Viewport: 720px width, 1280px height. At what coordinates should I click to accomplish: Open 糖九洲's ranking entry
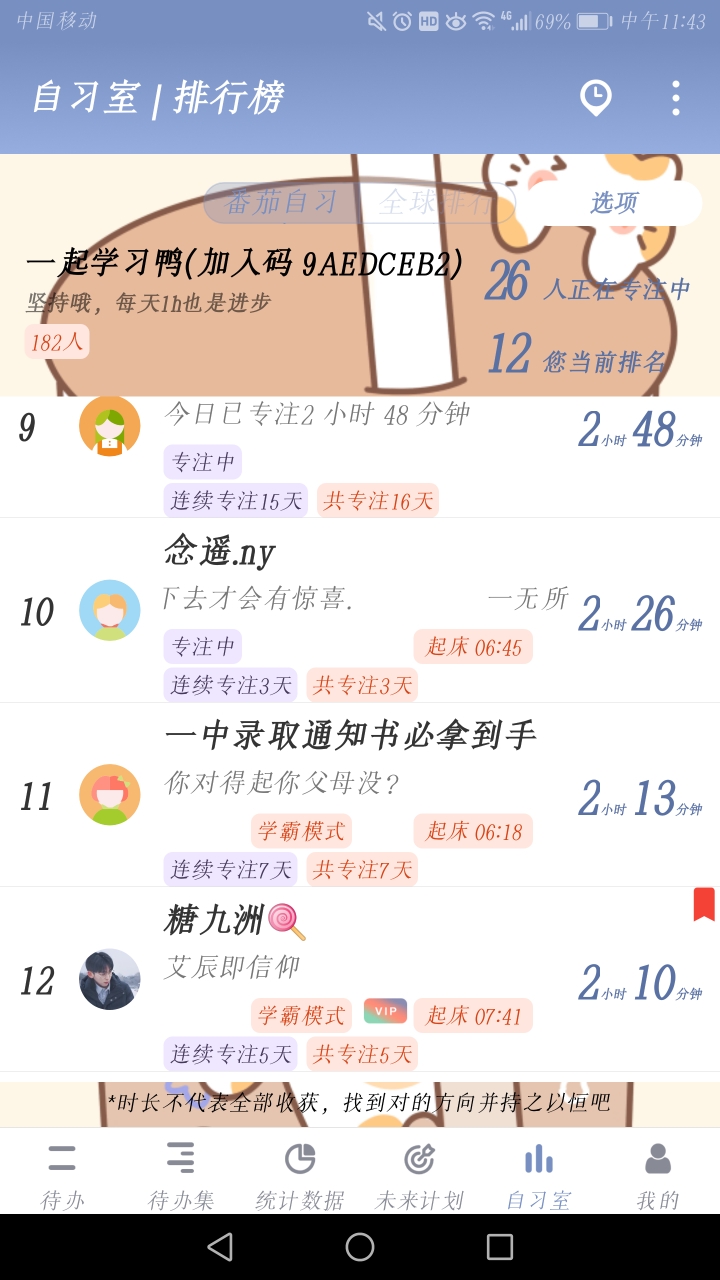(x=360, y=980)
